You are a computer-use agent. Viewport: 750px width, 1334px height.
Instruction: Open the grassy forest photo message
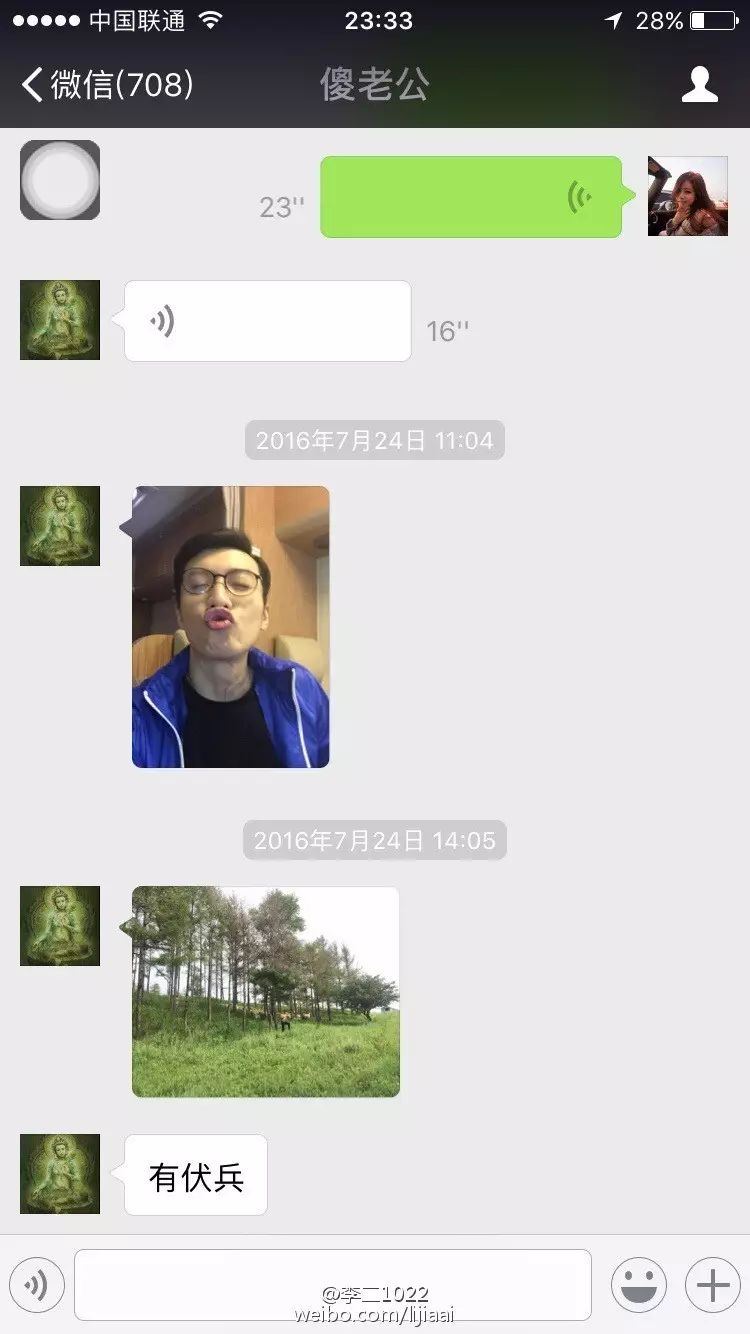point(266,992)
